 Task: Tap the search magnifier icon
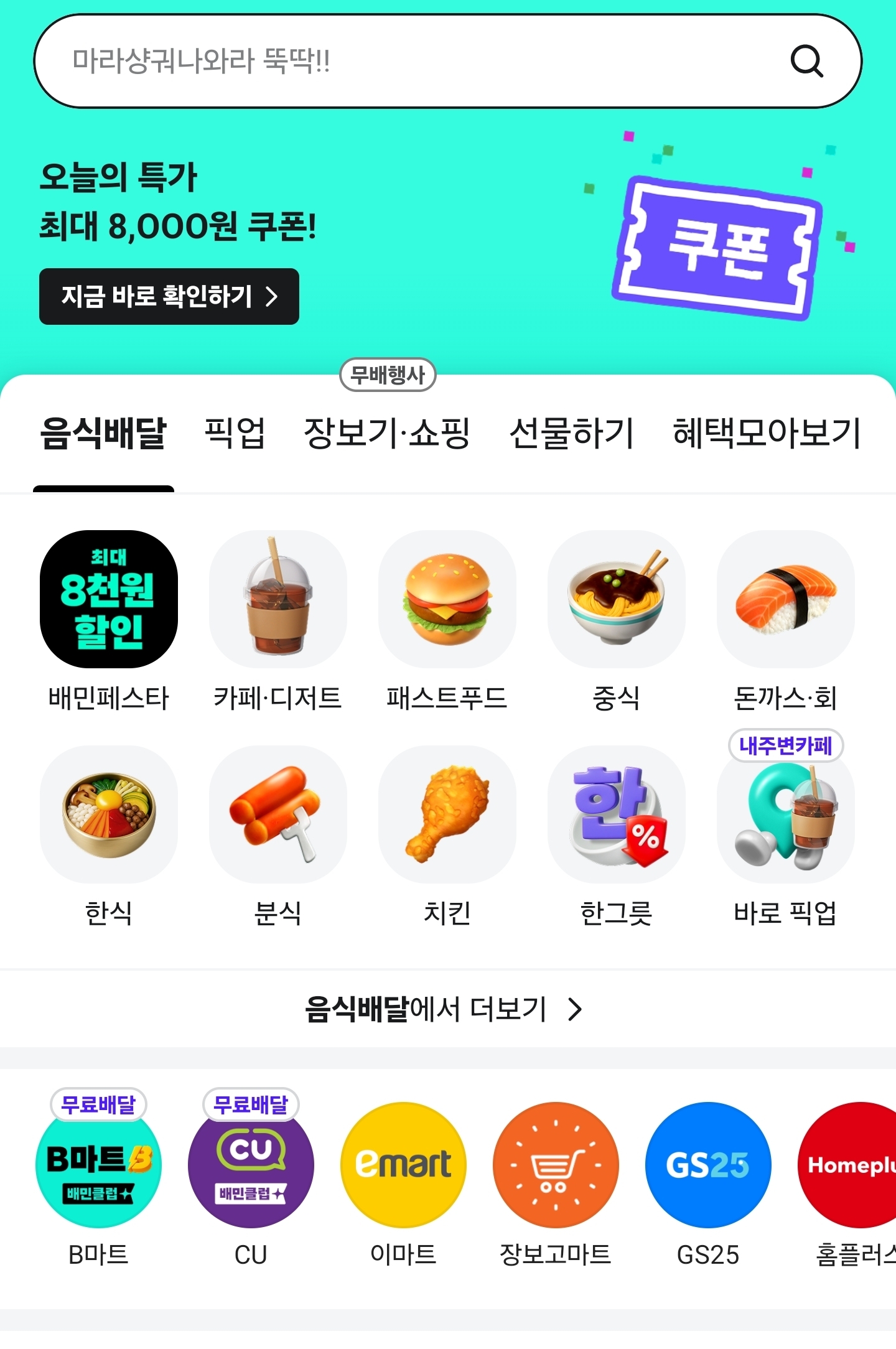click(806, 61)
